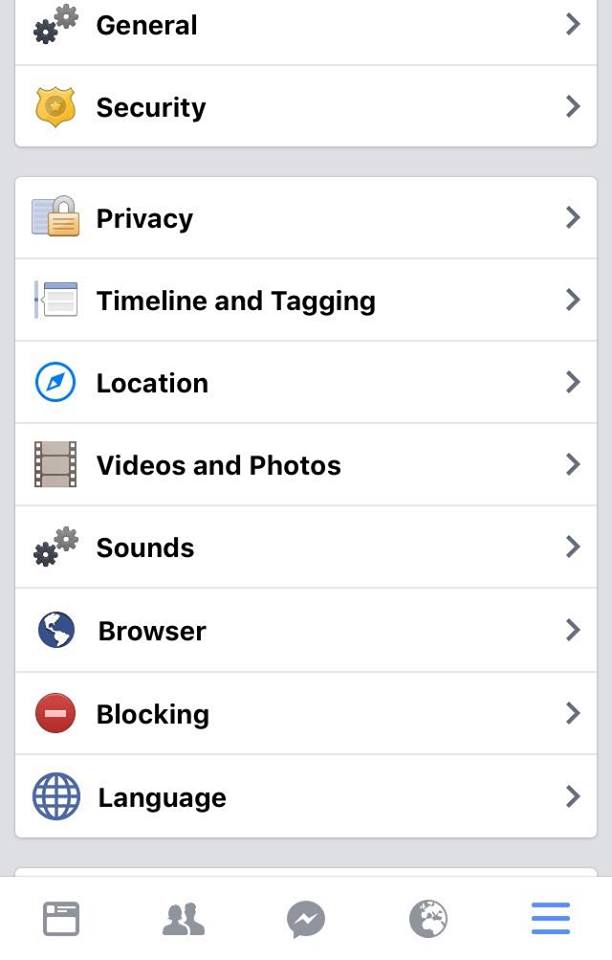Go to the Notifications globe tab
The image size is (612, 960).
[428, 918]
